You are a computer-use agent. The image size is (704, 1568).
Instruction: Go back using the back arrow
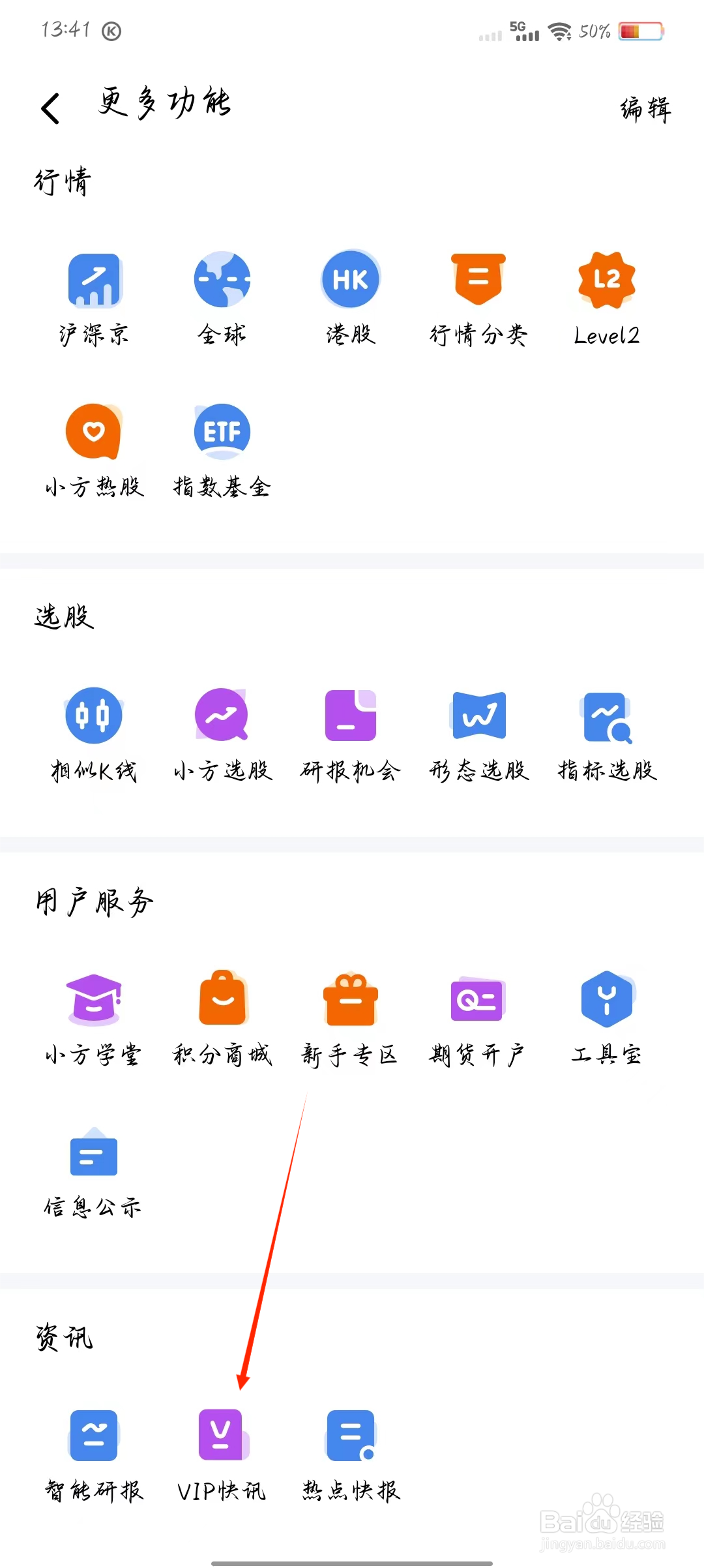coord(50,108)
